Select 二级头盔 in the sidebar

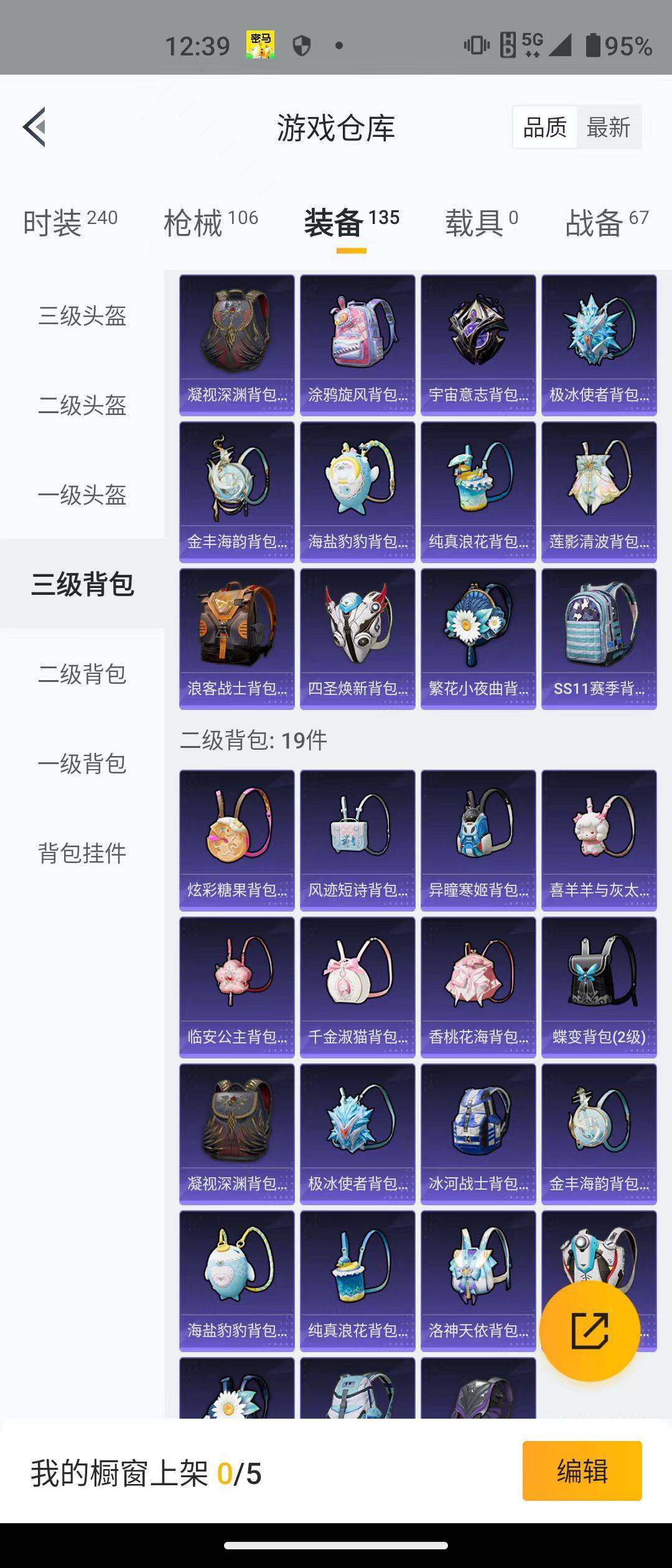(x=82, y=406)
